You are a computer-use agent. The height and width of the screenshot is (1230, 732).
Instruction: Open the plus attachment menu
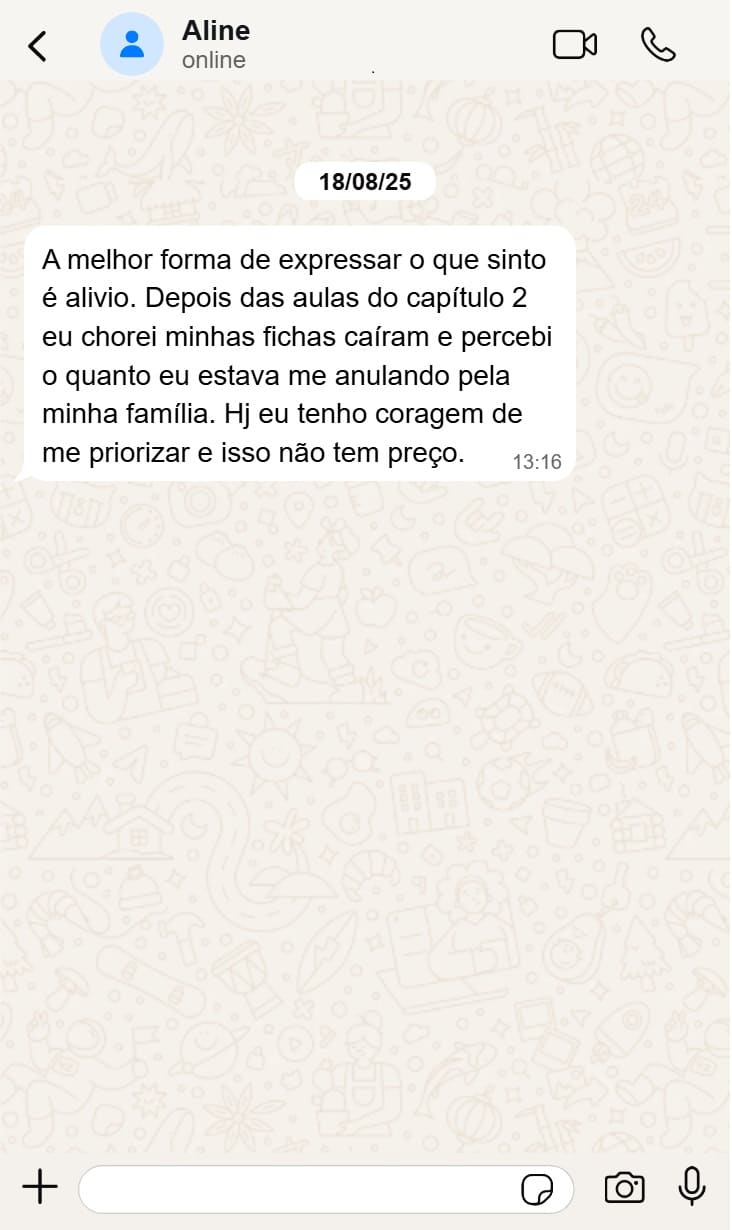pos(40,1188)
